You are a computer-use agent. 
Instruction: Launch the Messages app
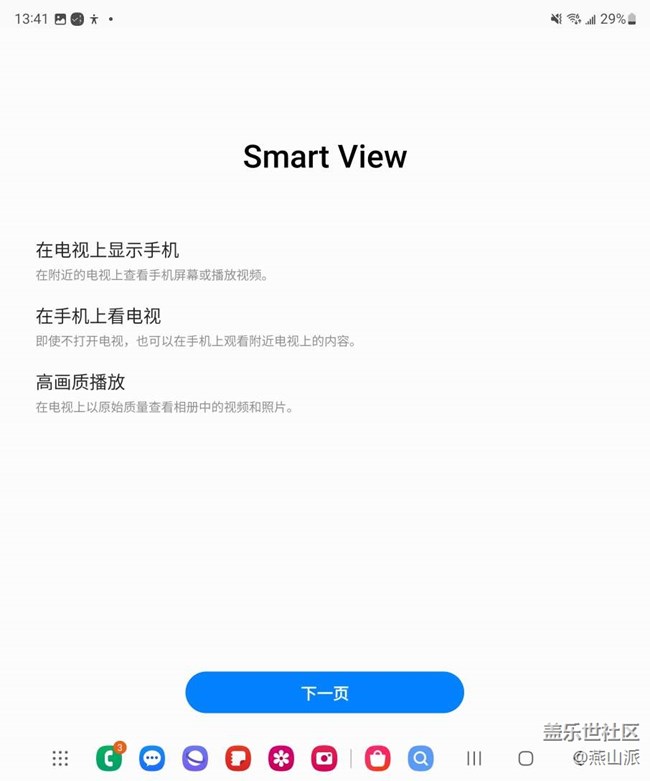pos(152,758)
